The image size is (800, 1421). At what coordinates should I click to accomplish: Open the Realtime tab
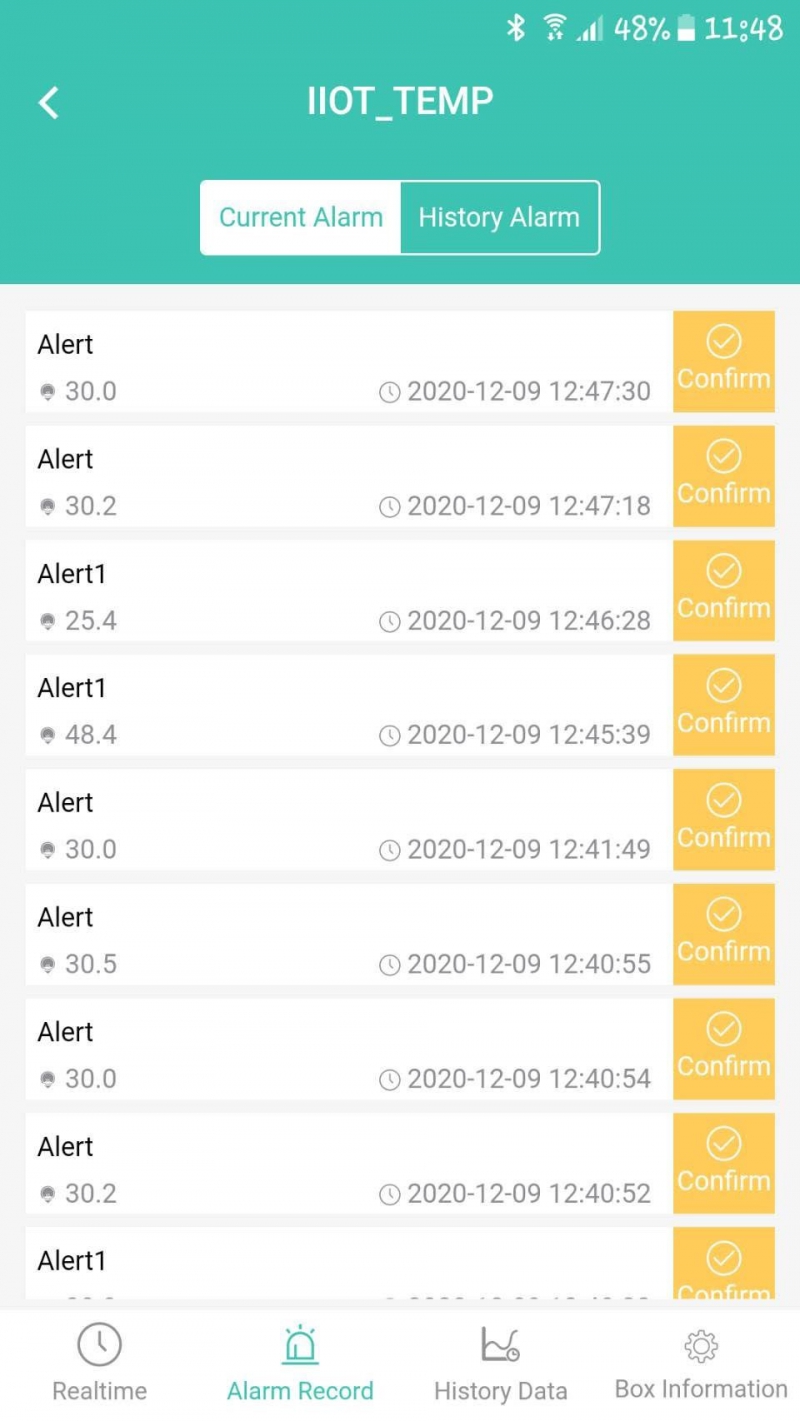(100, 1363)
